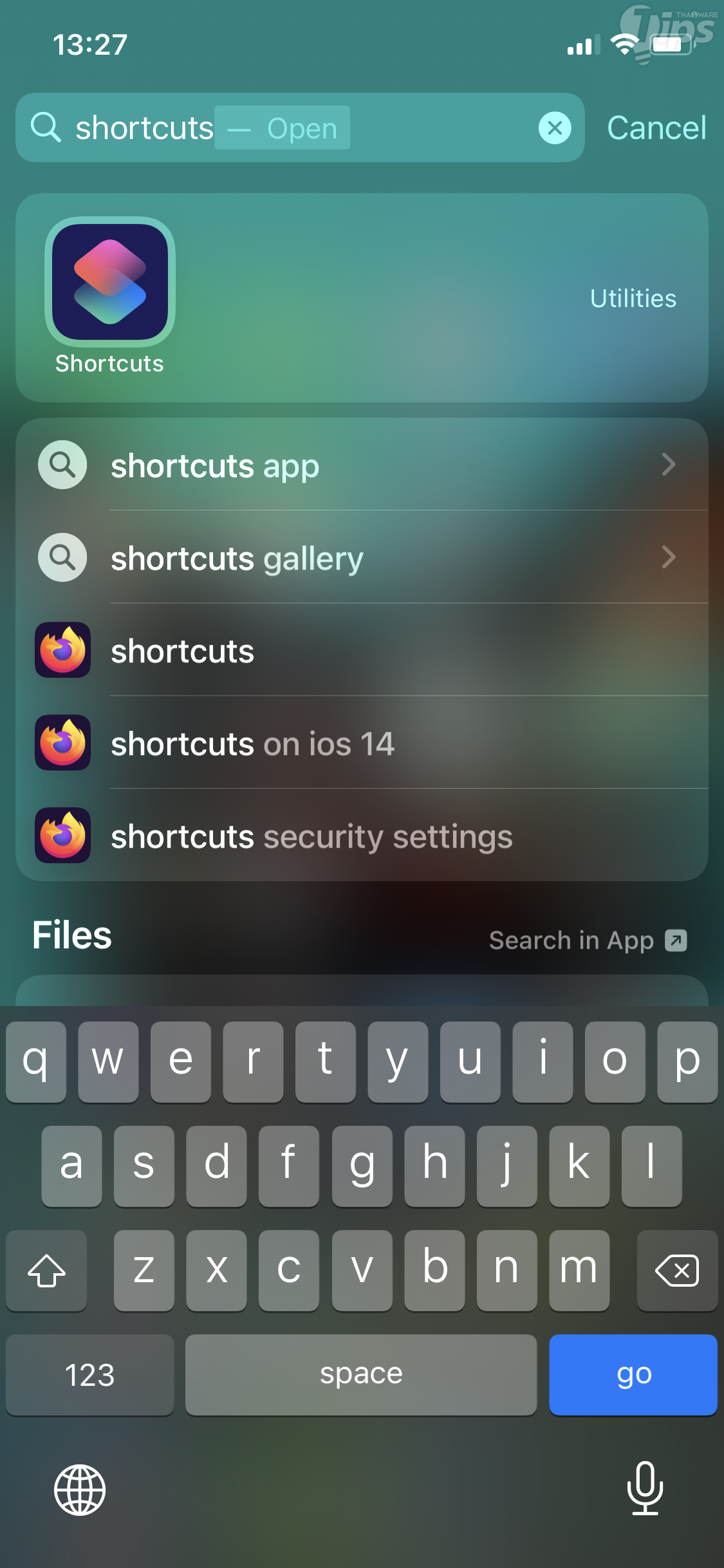Start dictation with the microphone icon
724x1568 pixels.
pyautogui.click(x=645, y=1488)
